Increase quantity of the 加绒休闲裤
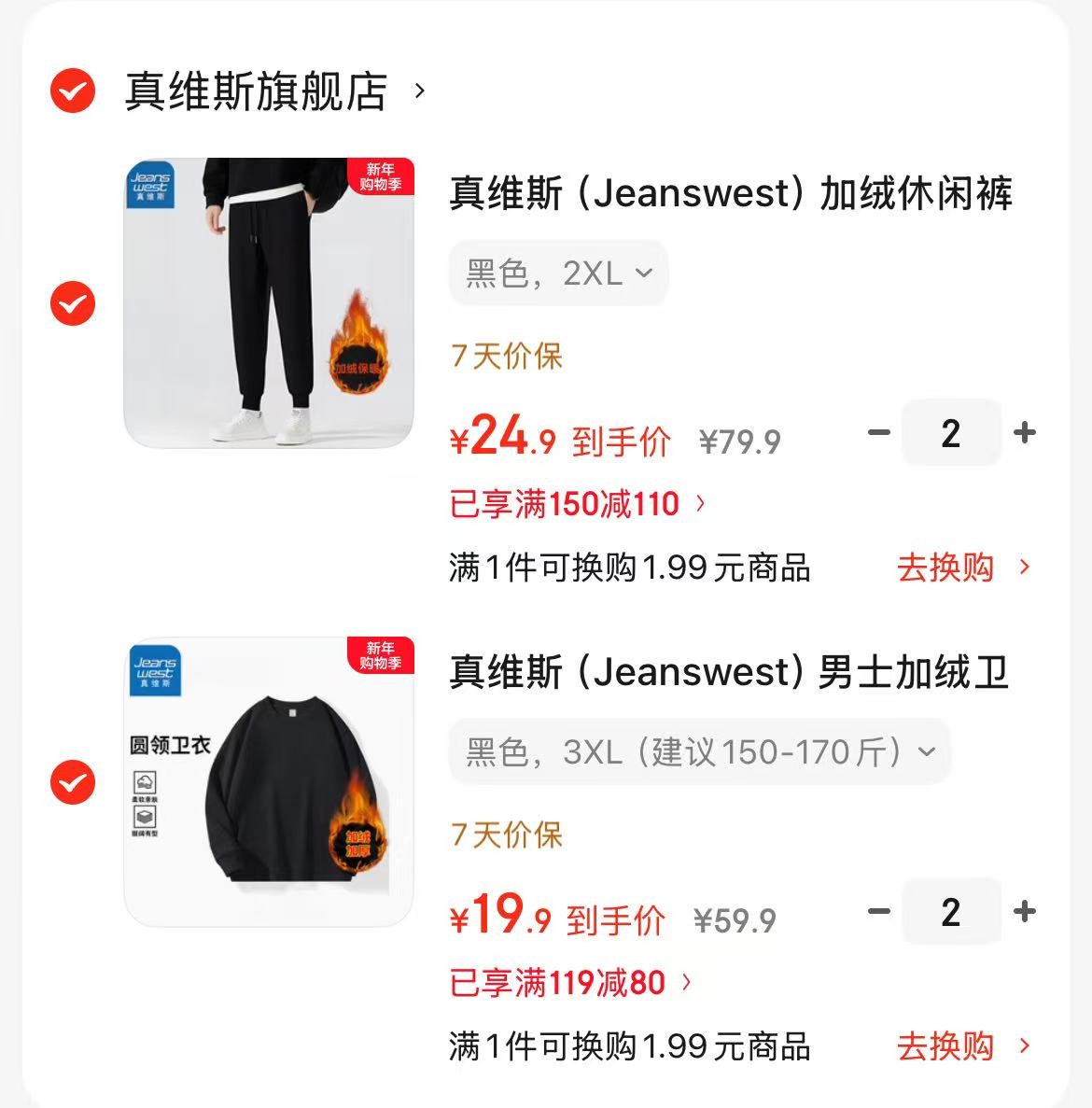Screen dimensions: 1092x1108 (1024, 432)
